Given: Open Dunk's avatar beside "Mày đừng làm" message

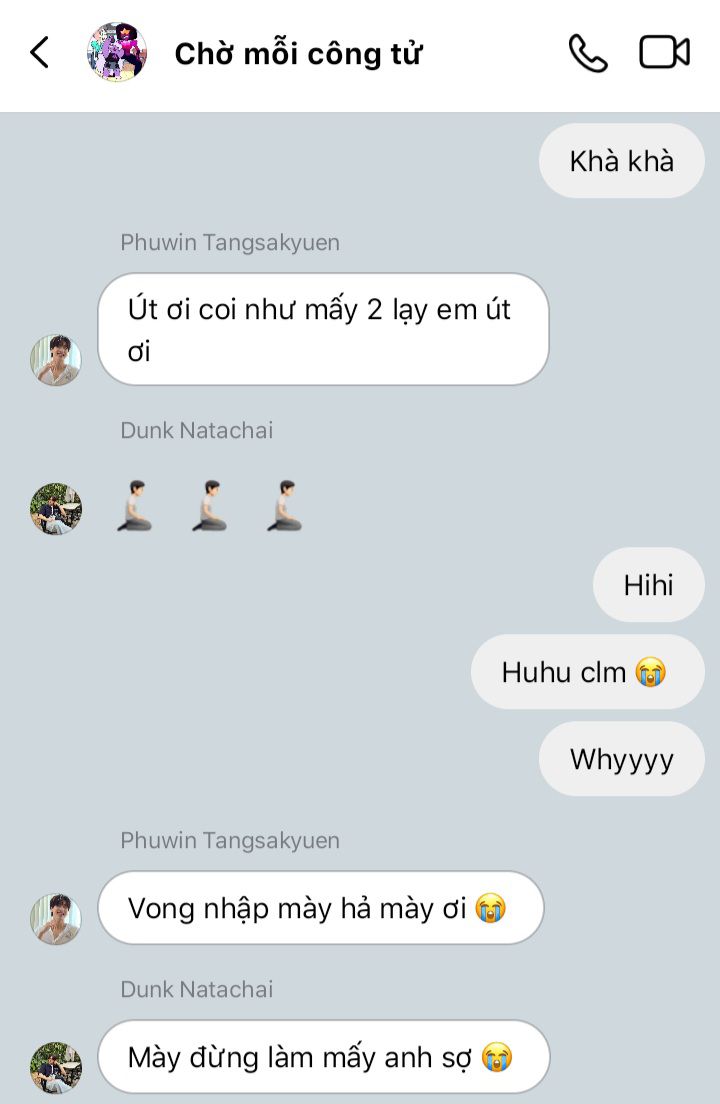Looking at the screenshot, I should pos(56,1067).
